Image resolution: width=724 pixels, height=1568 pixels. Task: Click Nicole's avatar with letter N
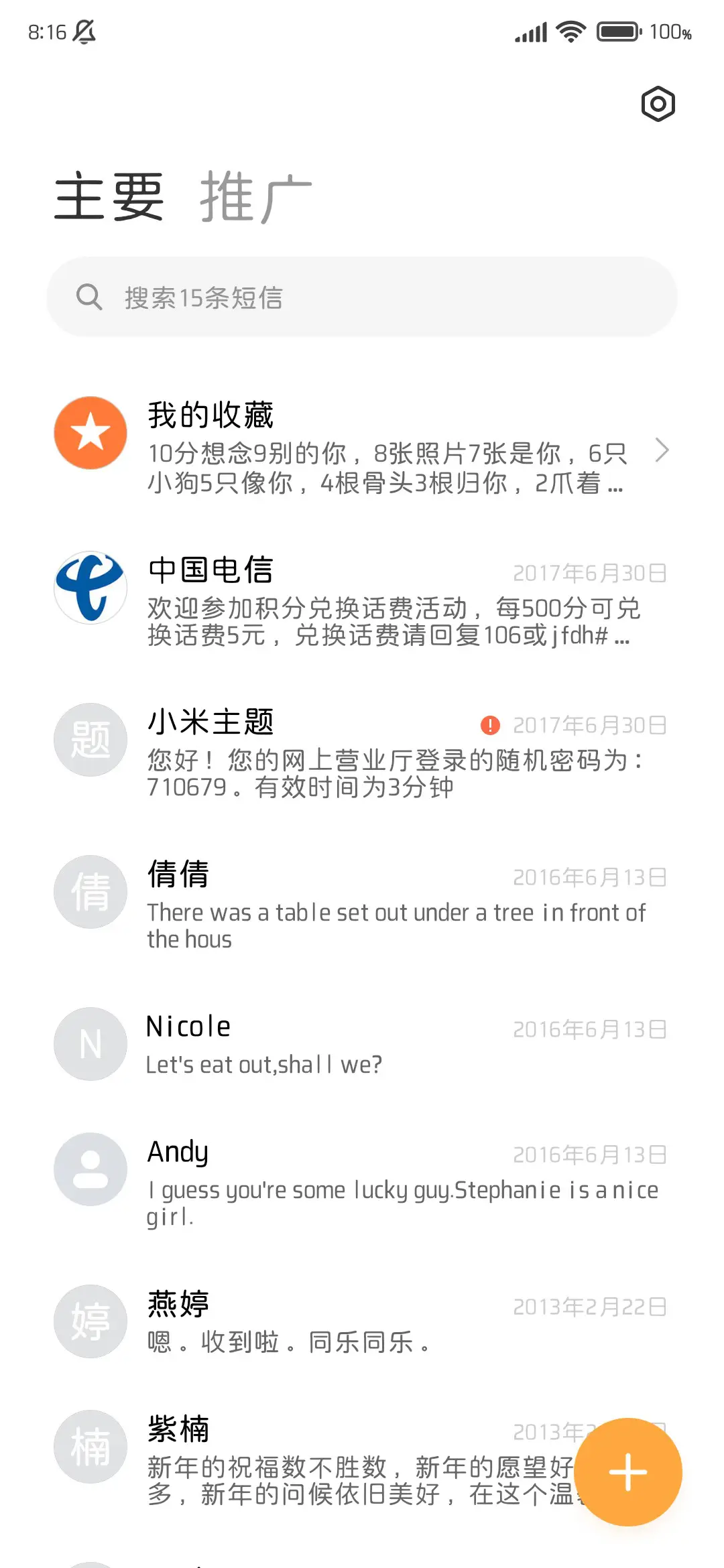tap(90, 1043)
